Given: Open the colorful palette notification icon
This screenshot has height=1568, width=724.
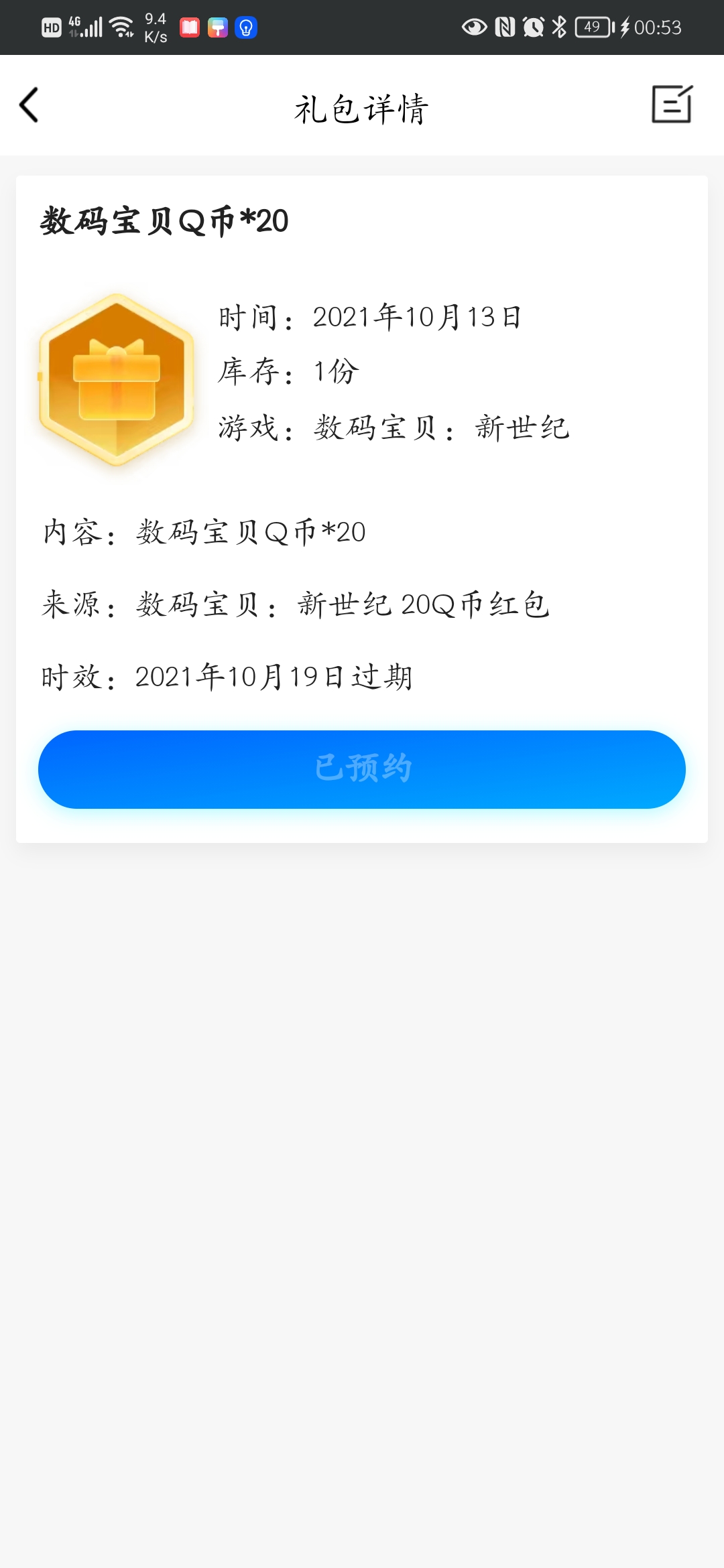Looking at the screenshot, I should (218, 27).
